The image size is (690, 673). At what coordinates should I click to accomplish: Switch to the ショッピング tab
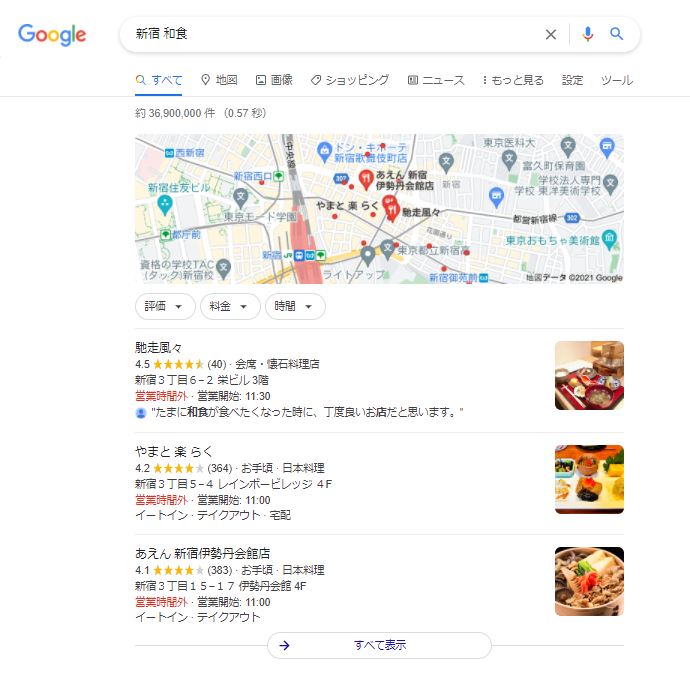click(349, 80)
